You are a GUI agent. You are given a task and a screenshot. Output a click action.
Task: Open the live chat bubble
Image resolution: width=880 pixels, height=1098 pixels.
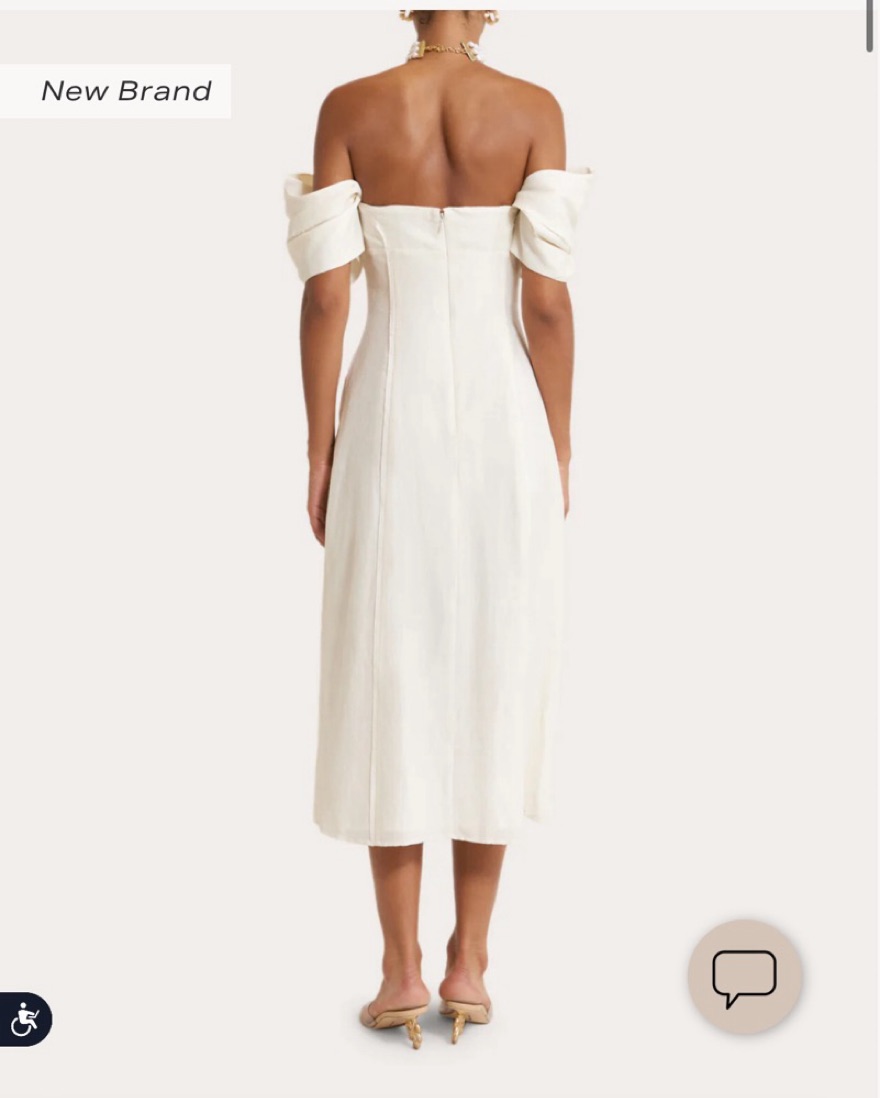(744, 977)
